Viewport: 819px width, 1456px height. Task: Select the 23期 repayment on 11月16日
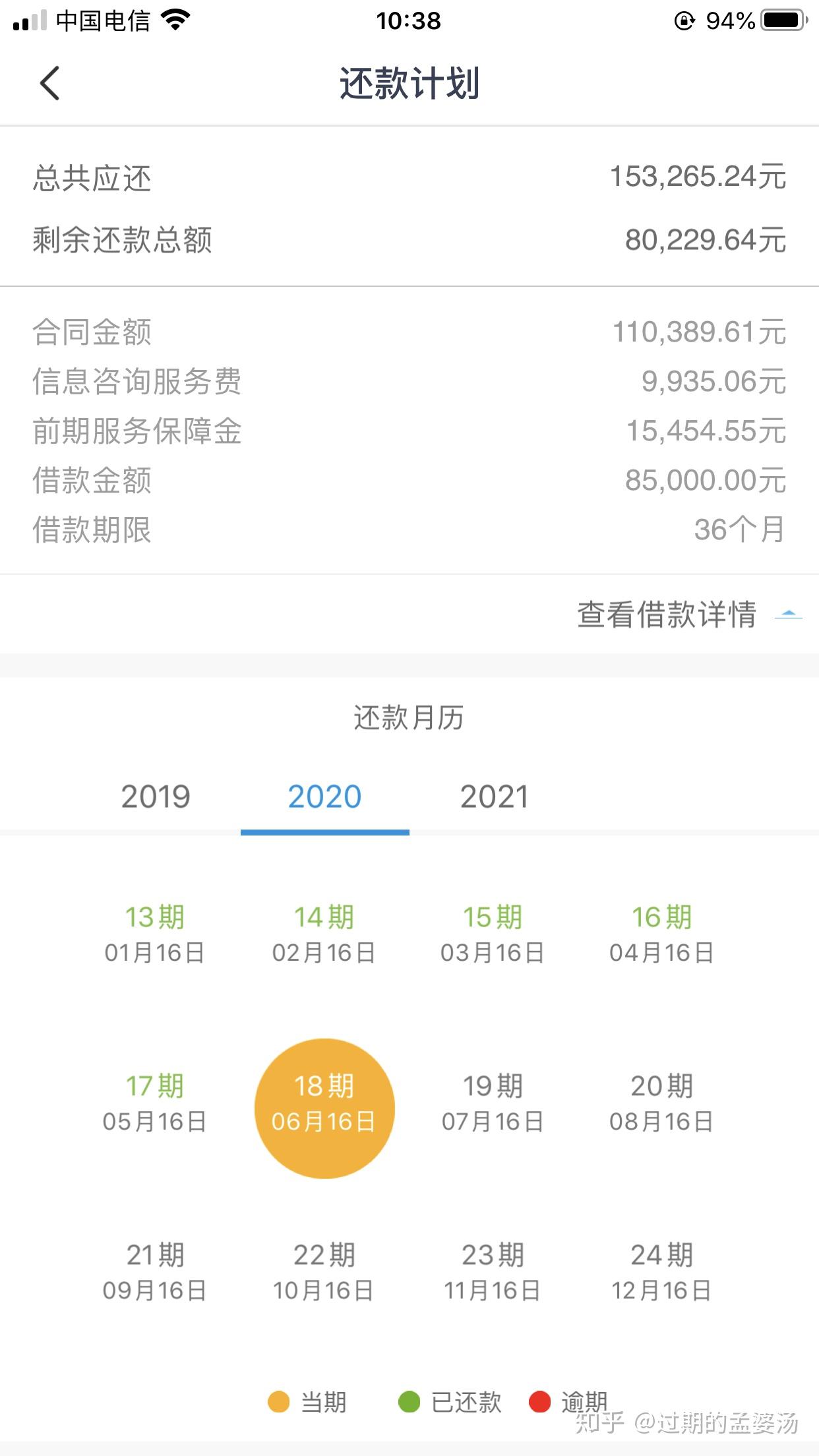click(x=493, y=1272)
